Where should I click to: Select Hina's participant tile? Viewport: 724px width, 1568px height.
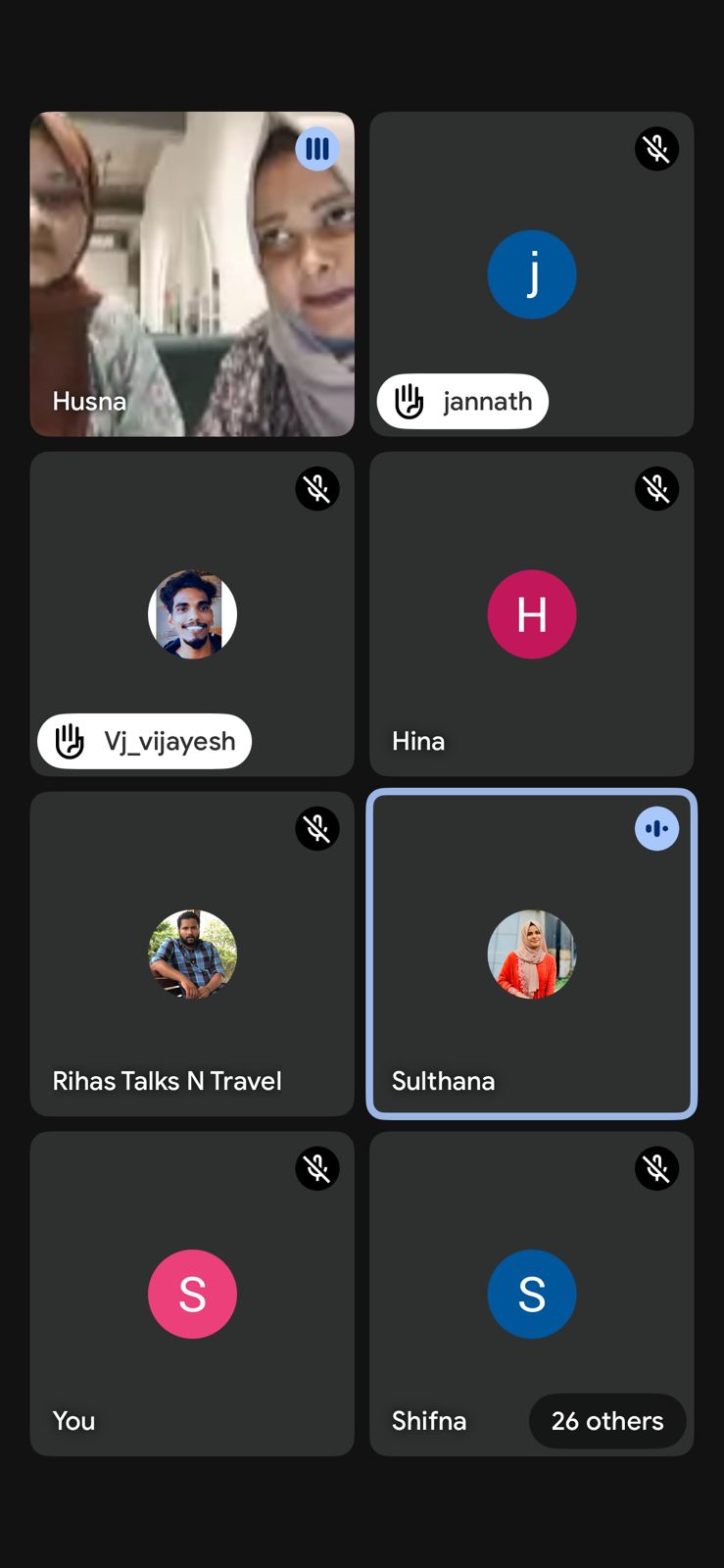[531, 613]
